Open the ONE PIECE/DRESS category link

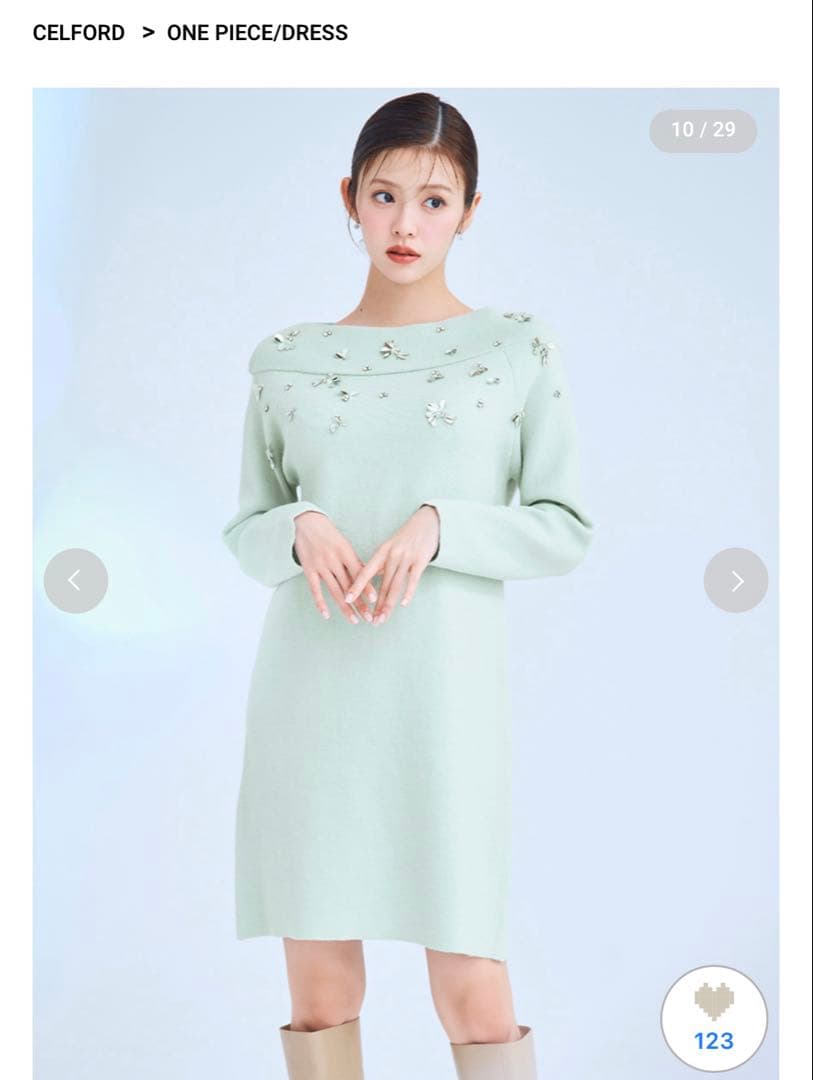pos(257,32)
